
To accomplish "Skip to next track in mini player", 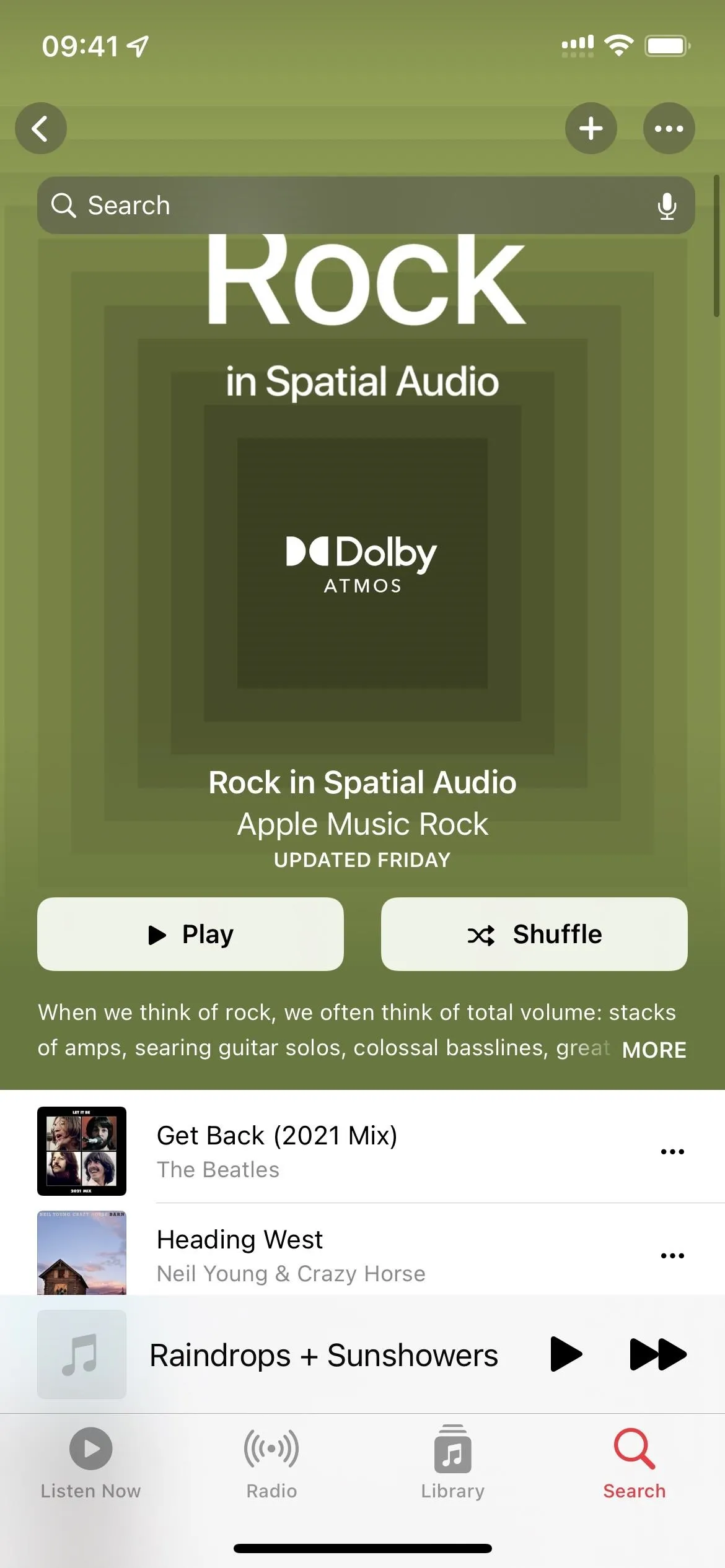I will coord(658,1354).
